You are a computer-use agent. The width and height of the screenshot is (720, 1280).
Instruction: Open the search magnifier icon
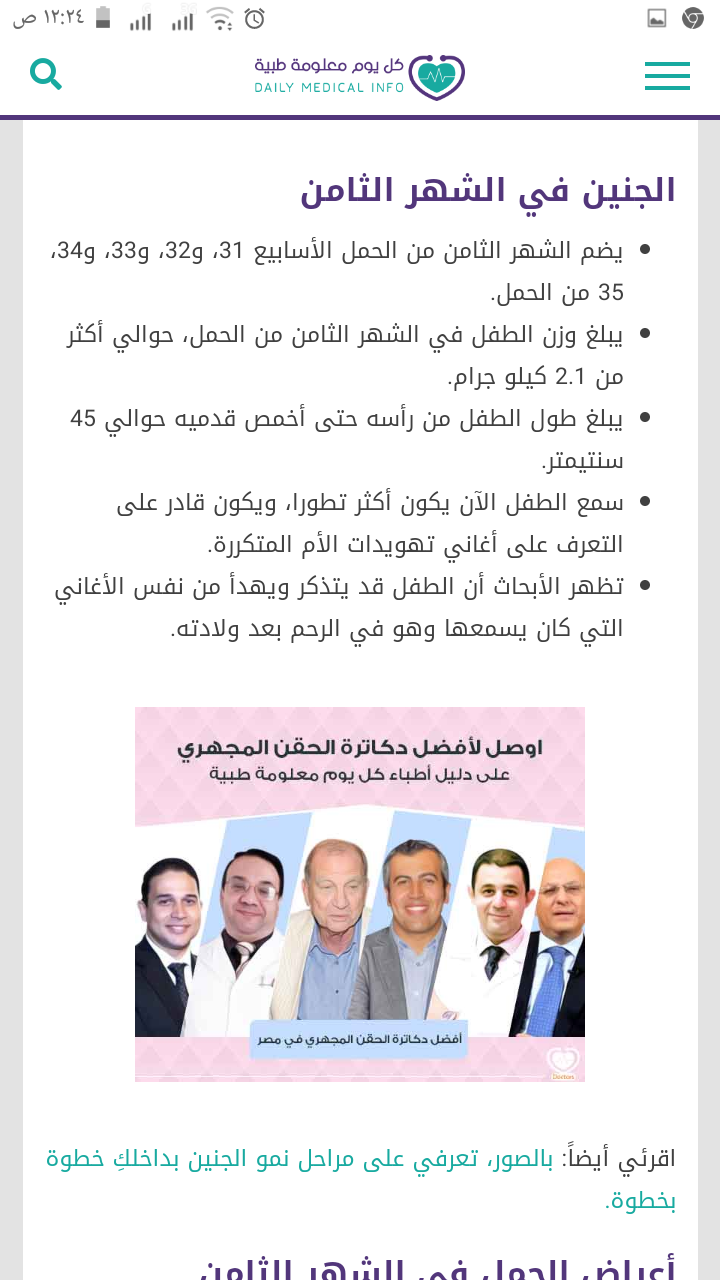(46, 74)
